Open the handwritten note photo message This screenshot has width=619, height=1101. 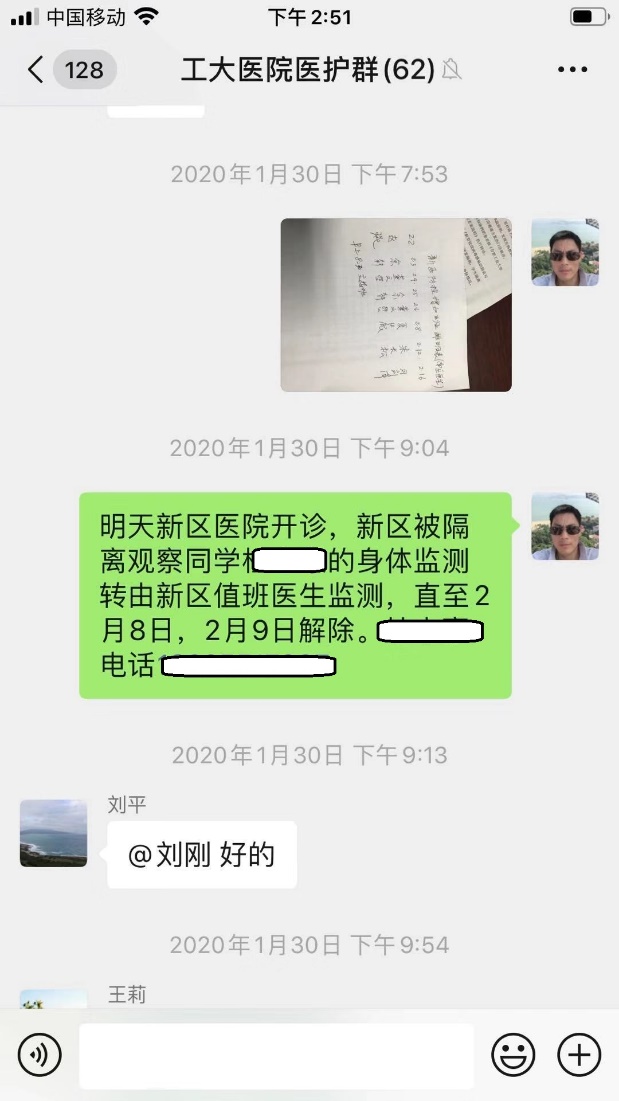click(395, 305)
